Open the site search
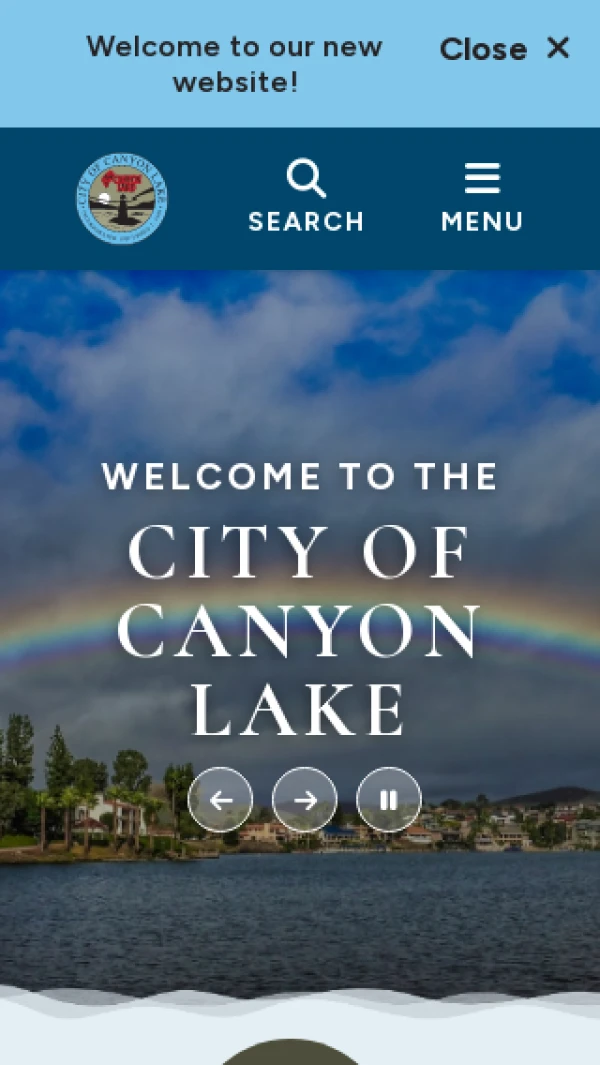 [x=306, y=197]
